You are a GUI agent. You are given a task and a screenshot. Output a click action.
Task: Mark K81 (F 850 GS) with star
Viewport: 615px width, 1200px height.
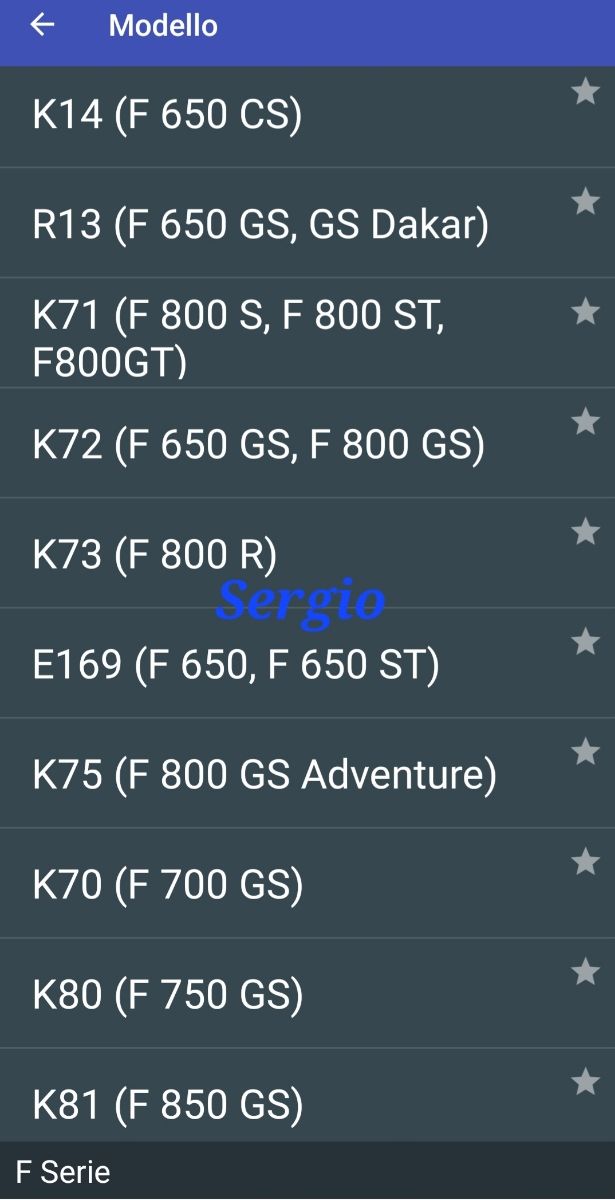(x=585, y=1082)
